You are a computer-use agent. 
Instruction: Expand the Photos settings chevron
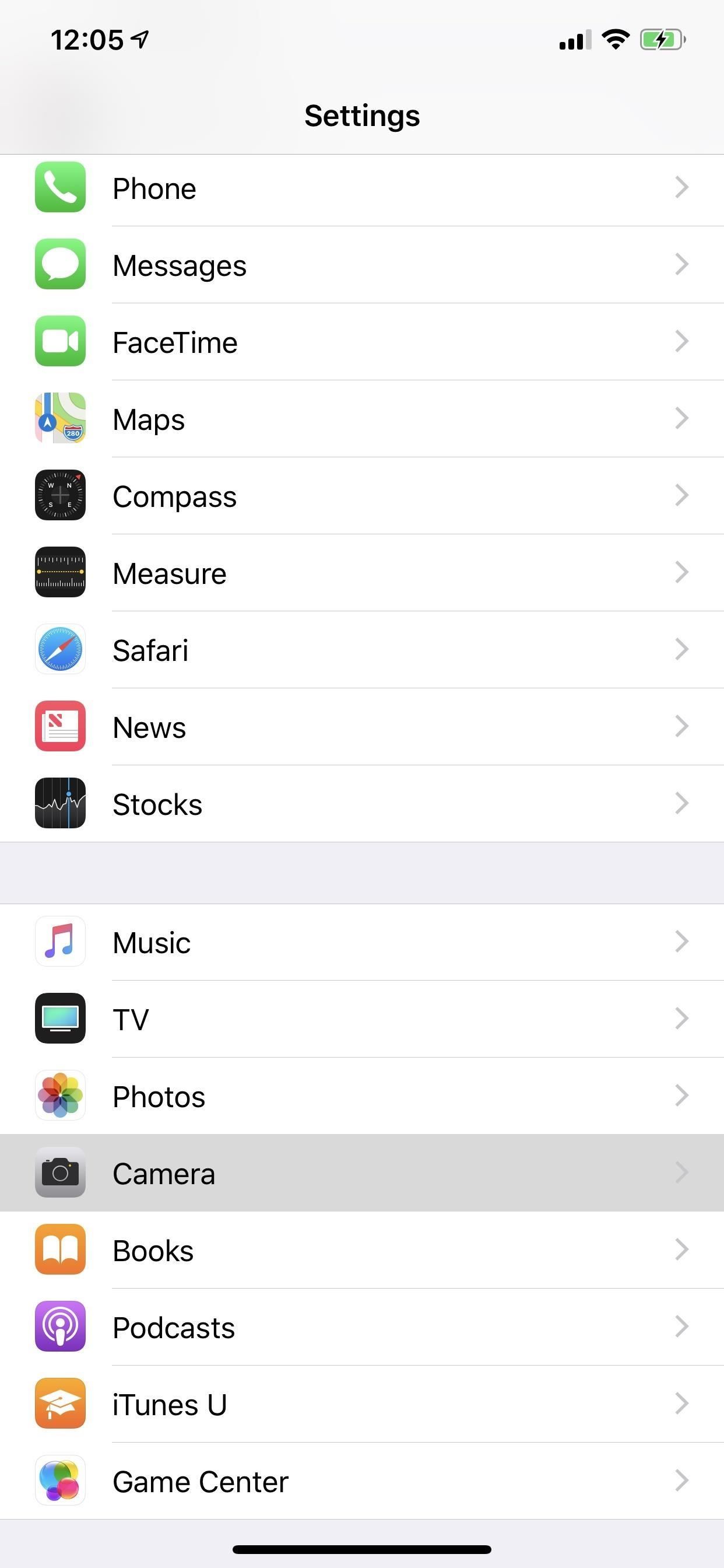pos(681,1095)
